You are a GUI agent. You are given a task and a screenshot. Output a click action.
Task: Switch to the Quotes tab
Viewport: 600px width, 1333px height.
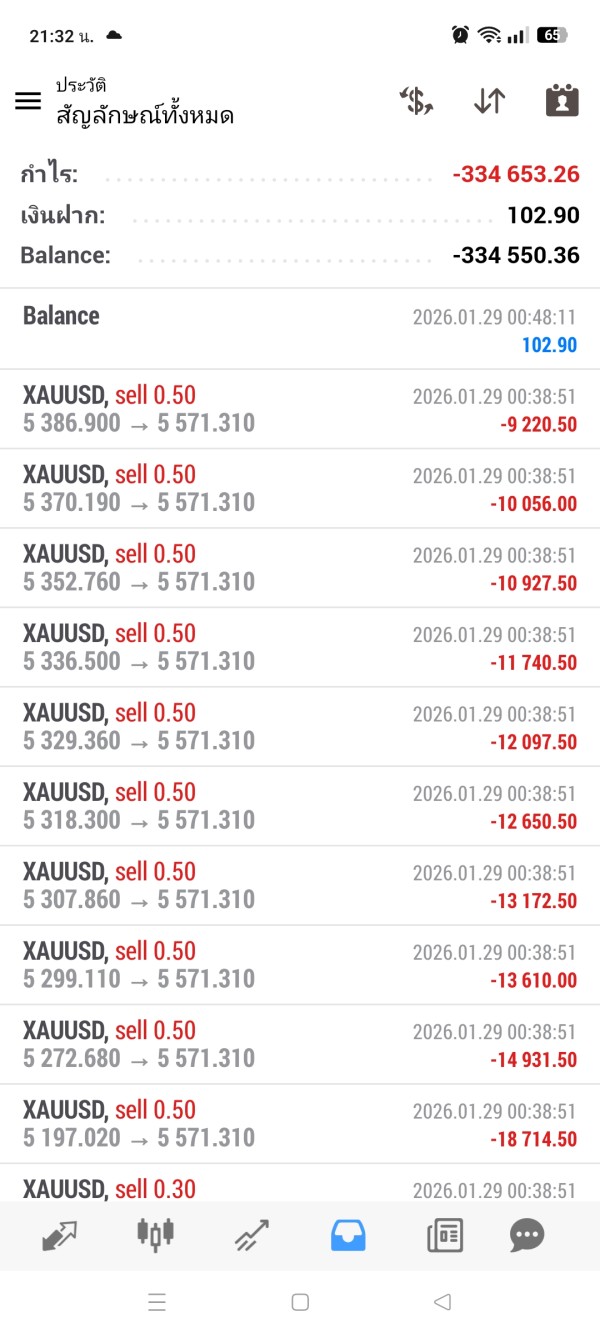click(x=60, y=1236)
